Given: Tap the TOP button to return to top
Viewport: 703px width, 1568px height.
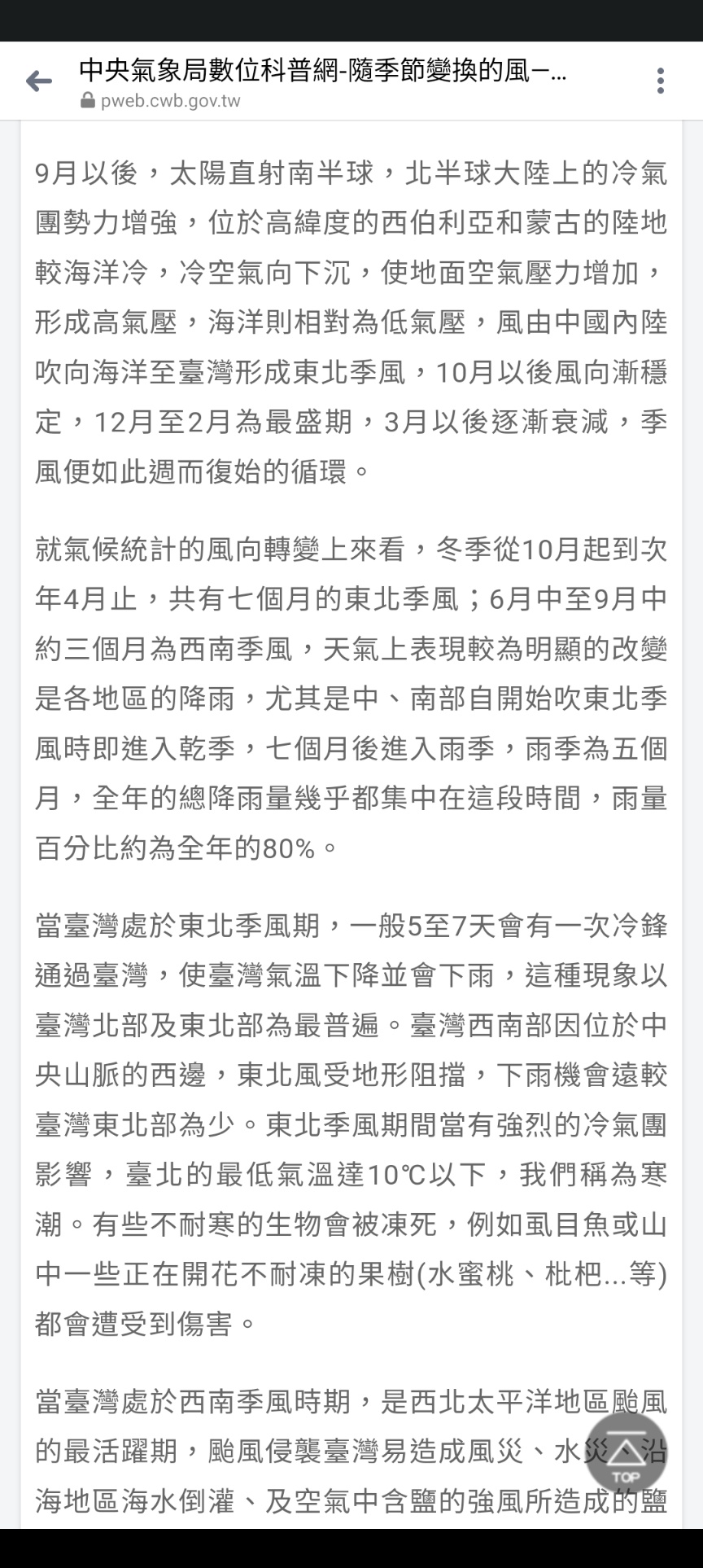Looking at the screenshot, I should [626, 1451].
